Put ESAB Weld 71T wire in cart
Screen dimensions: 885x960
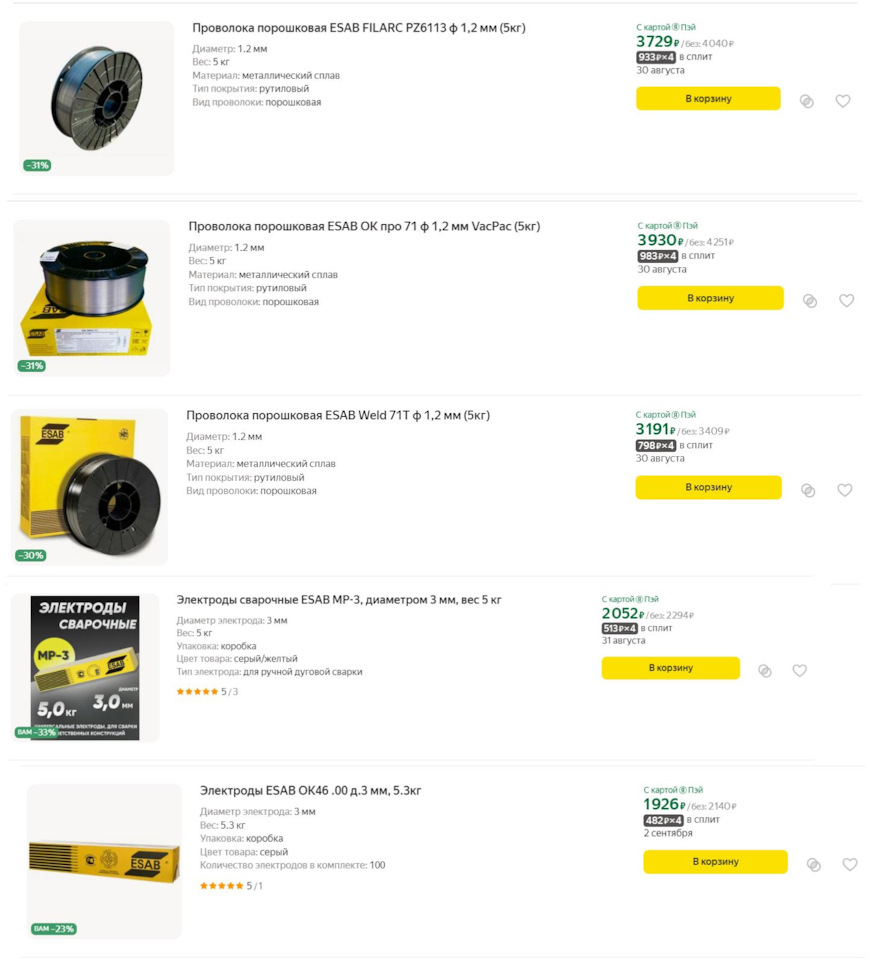708,488
